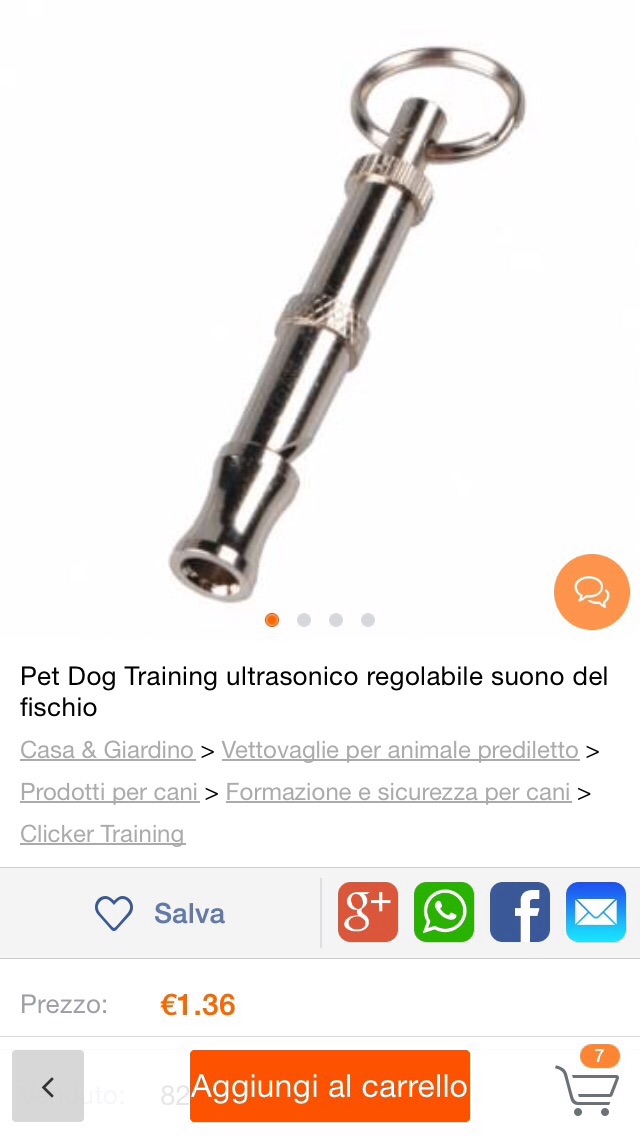Open Formazione e sicurezza per cani link

pos(398,792)
